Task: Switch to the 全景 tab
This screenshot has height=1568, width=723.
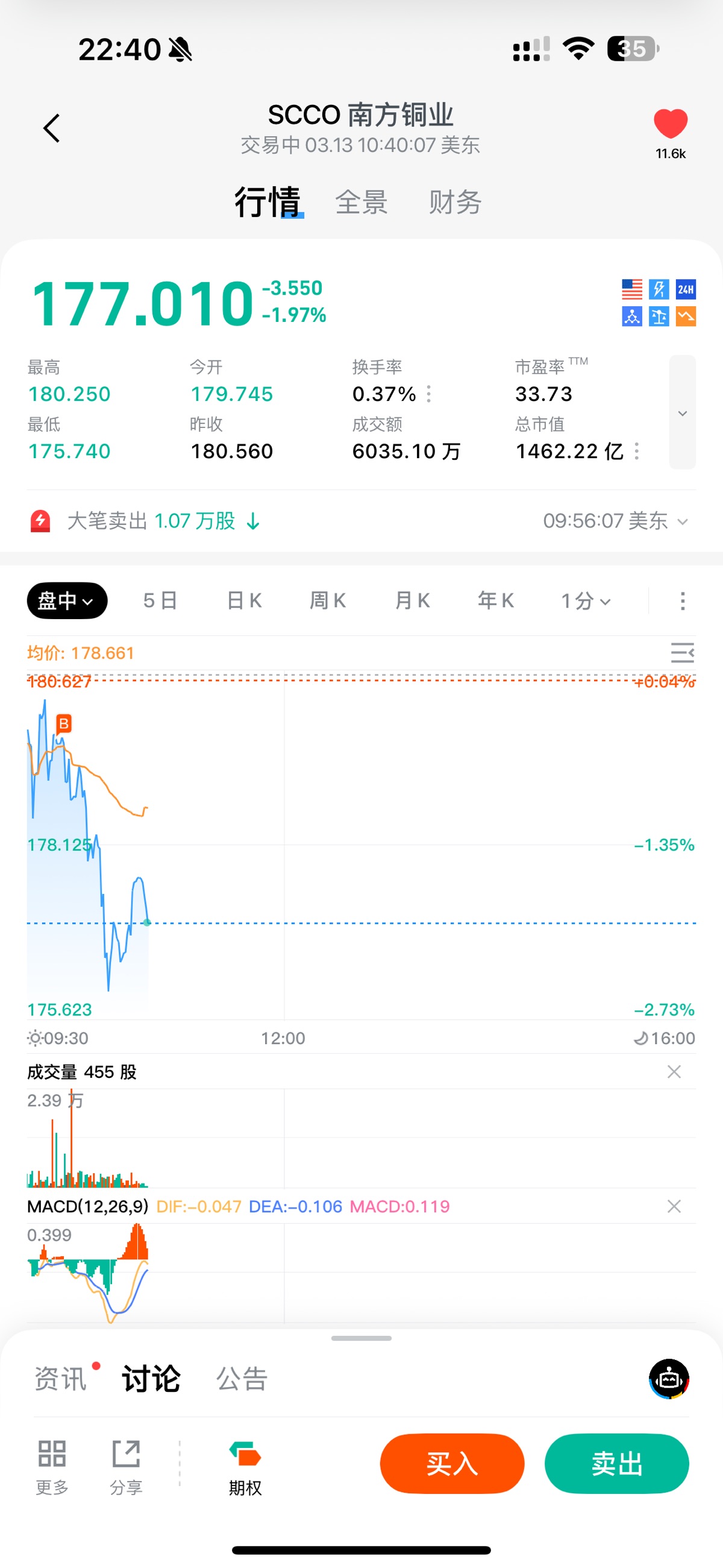Action: pyautogui.click(x=361, y=202)
